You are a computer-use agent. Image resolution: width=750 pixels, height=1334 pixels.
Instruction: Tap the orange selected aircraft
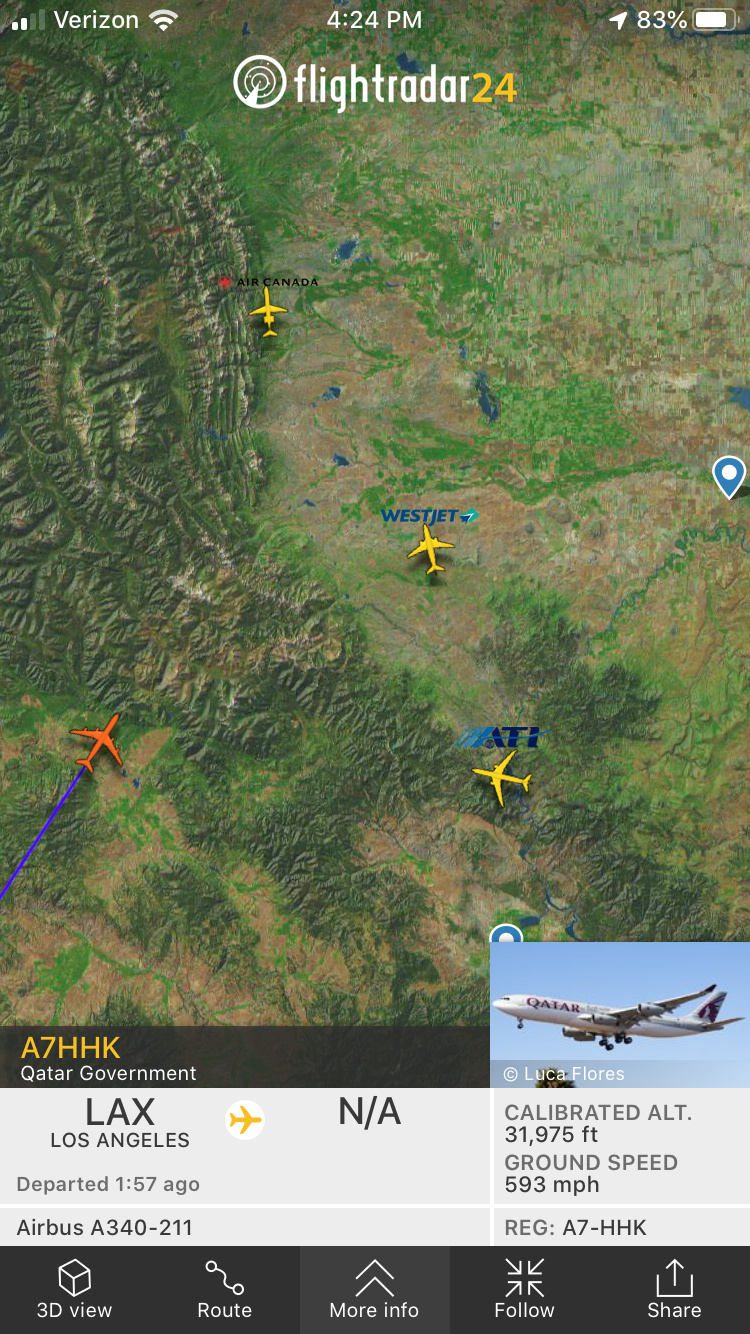click(x=99, y=744)
